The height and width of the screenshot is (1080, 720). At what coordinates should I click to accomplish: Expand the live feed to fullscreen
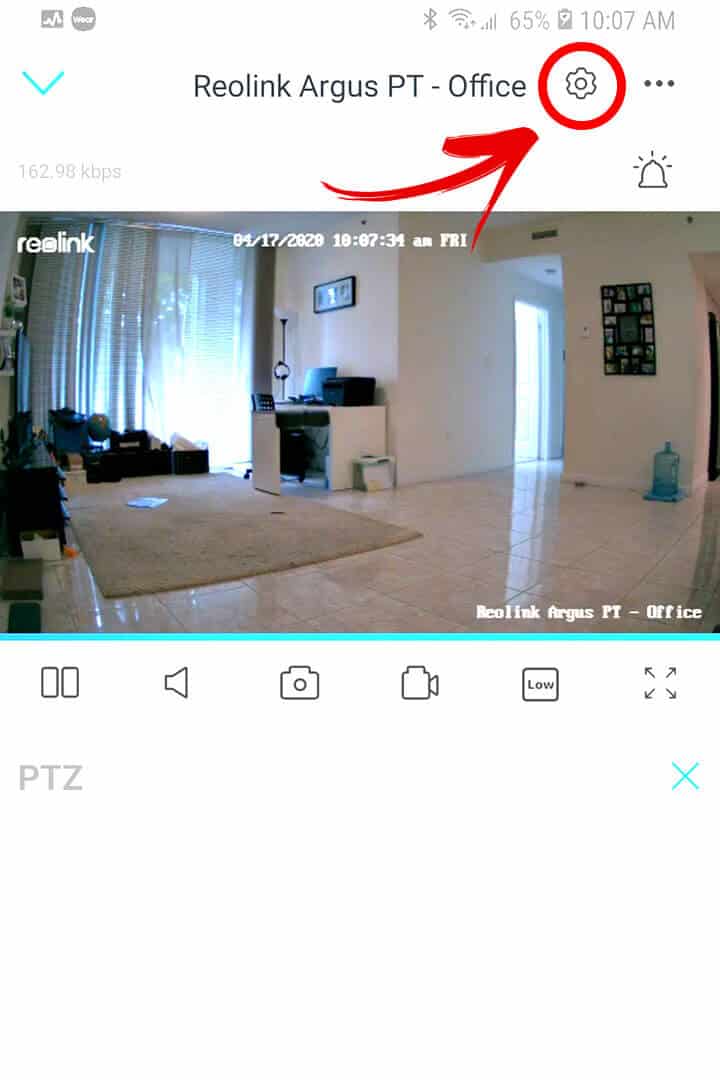click(x=660, y=683)
